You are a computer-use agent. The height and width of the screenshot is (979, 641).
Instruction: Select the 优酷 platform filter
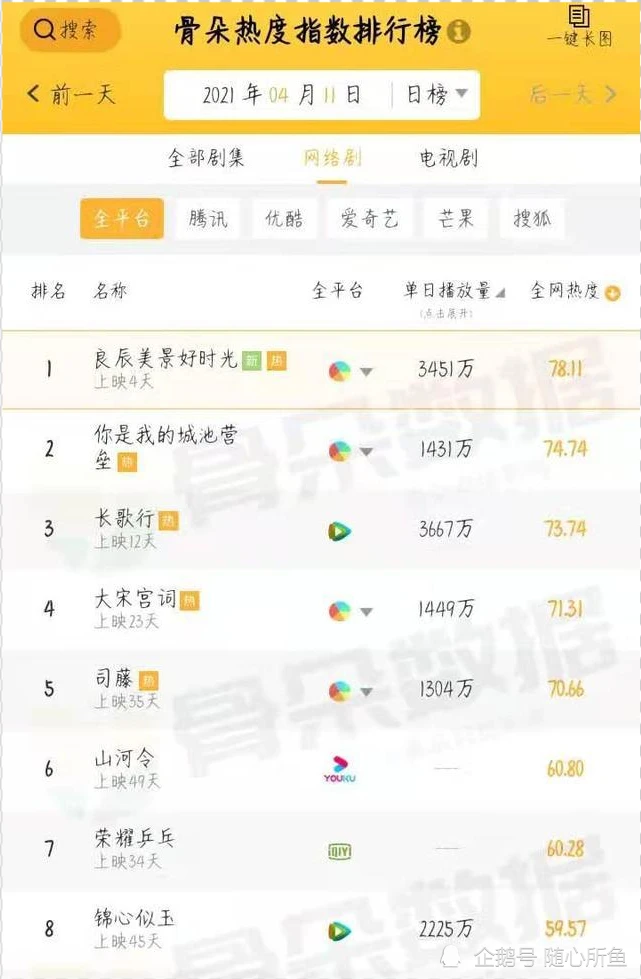click(283, 219)
